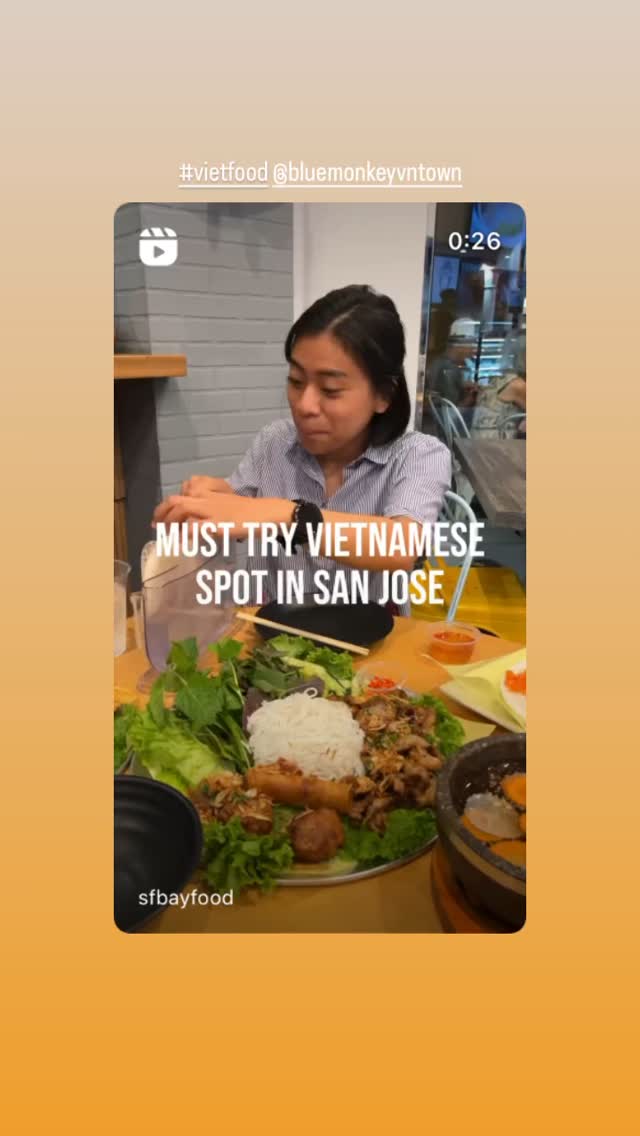Open the #vietfood hashtag
This screenshot has height=1136, width=640.
(223, 174)
